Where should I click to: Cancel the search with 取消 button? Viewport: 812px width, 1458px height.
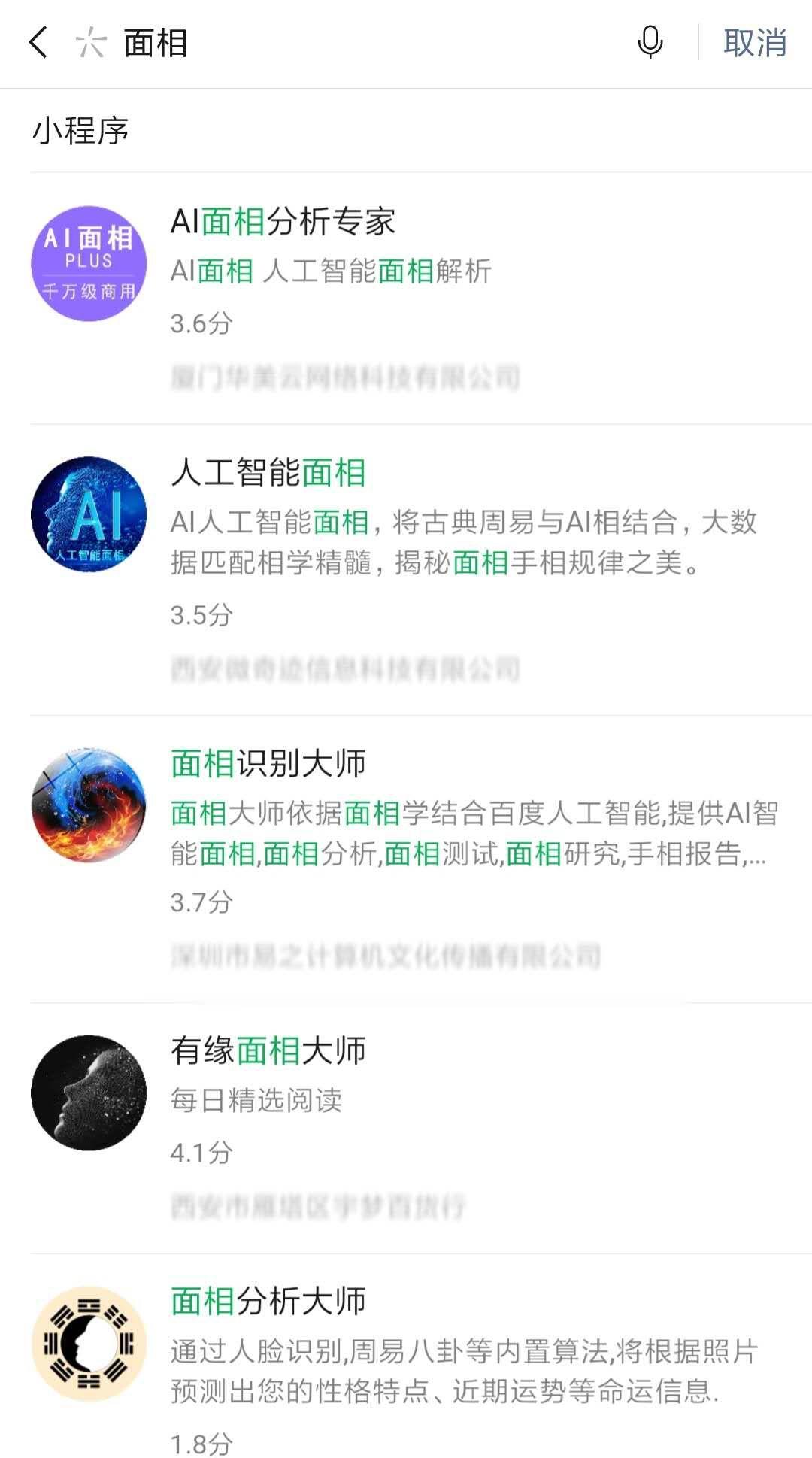754,43
